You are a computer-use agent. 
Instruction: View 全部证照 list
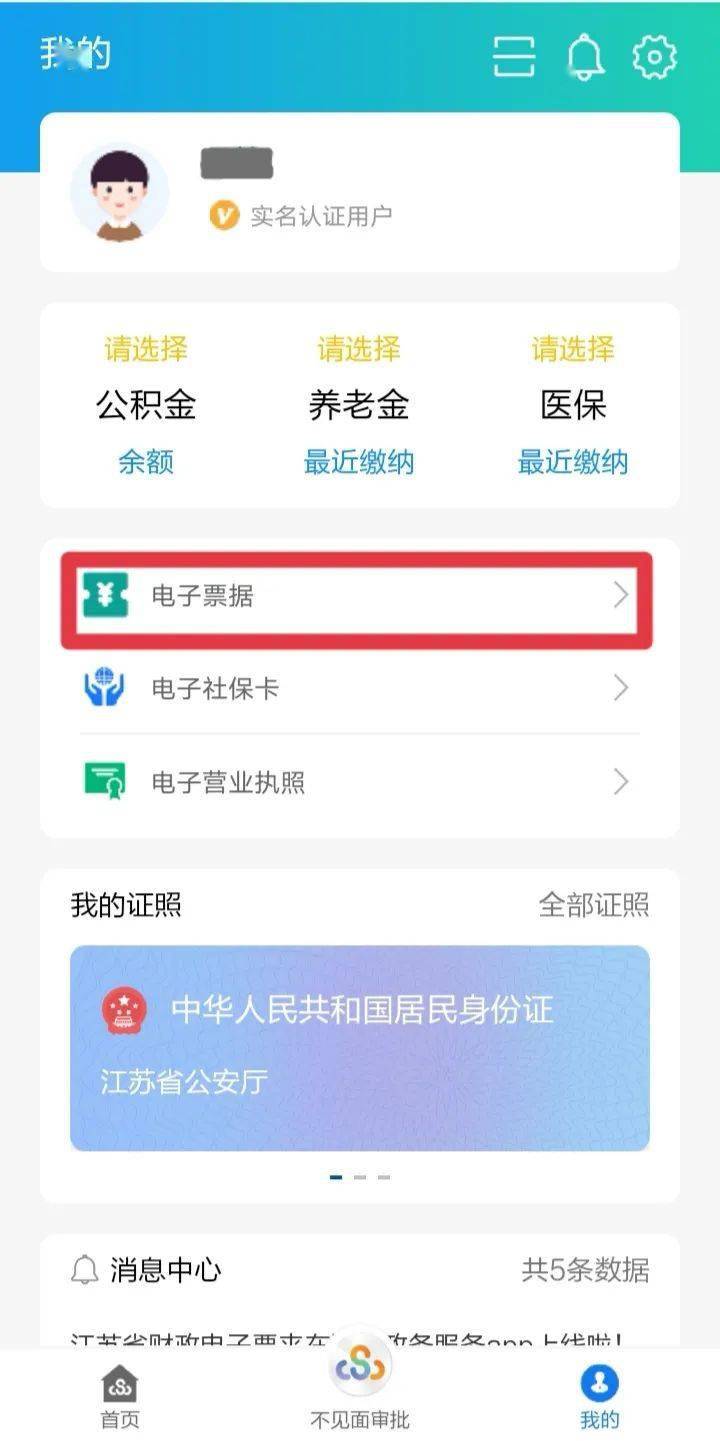pyautogui.click(x=594, y=905)
